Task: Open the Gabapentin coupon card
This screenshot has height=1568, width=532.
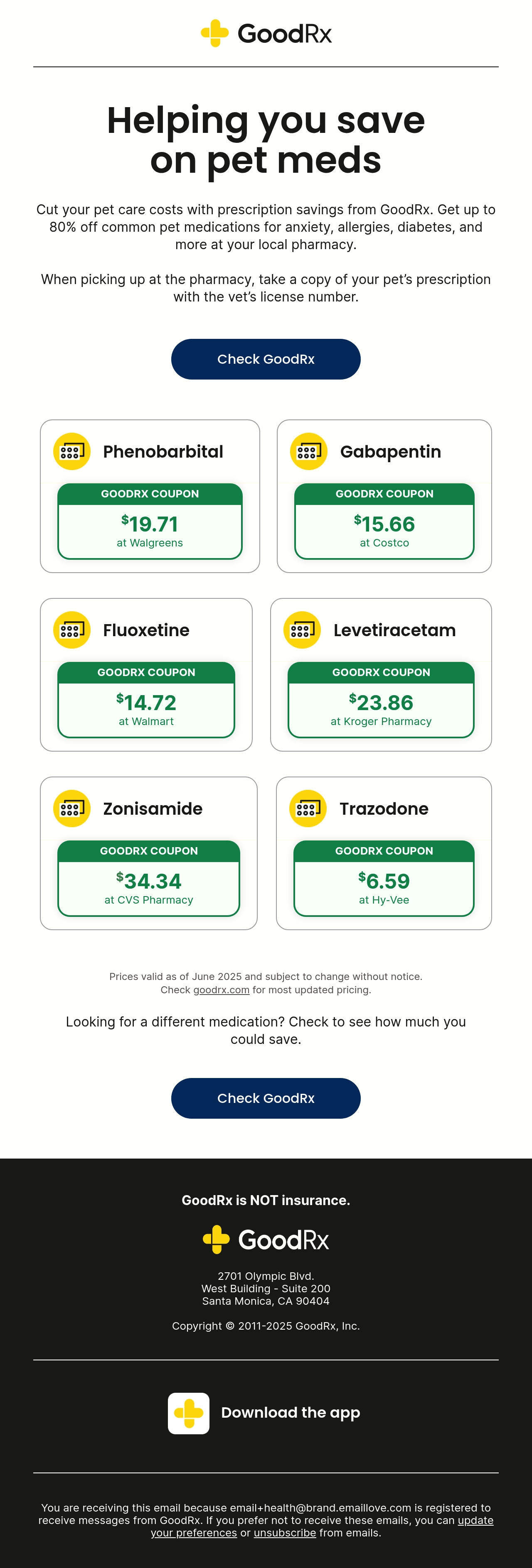Action: tap(384, 496)
